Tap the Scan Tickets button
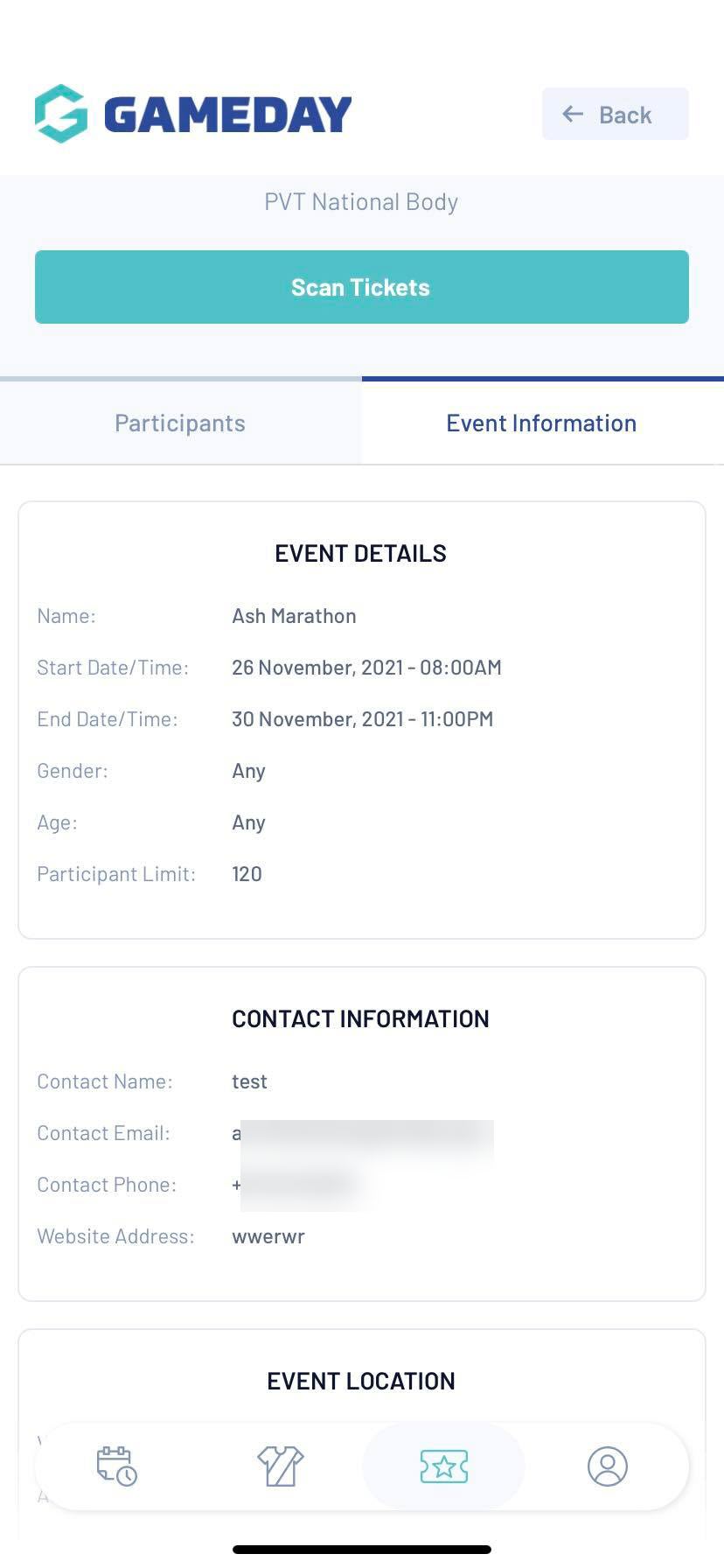Image resolution: width=724 pixels, height=1568 pixels. click(x=361, y=287)
